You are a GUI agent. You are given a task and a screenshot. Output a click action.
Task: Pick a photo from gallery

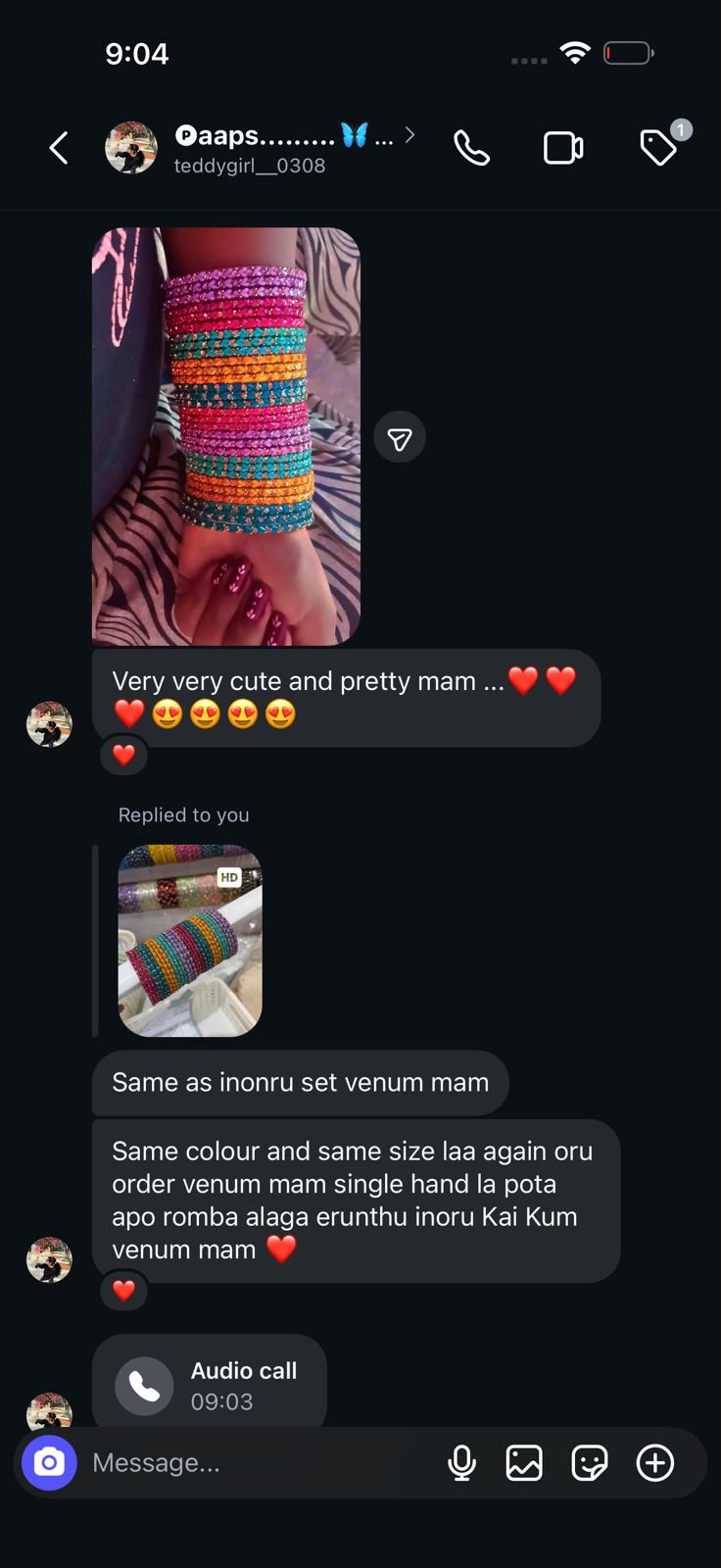click(x=524, y=1463)
